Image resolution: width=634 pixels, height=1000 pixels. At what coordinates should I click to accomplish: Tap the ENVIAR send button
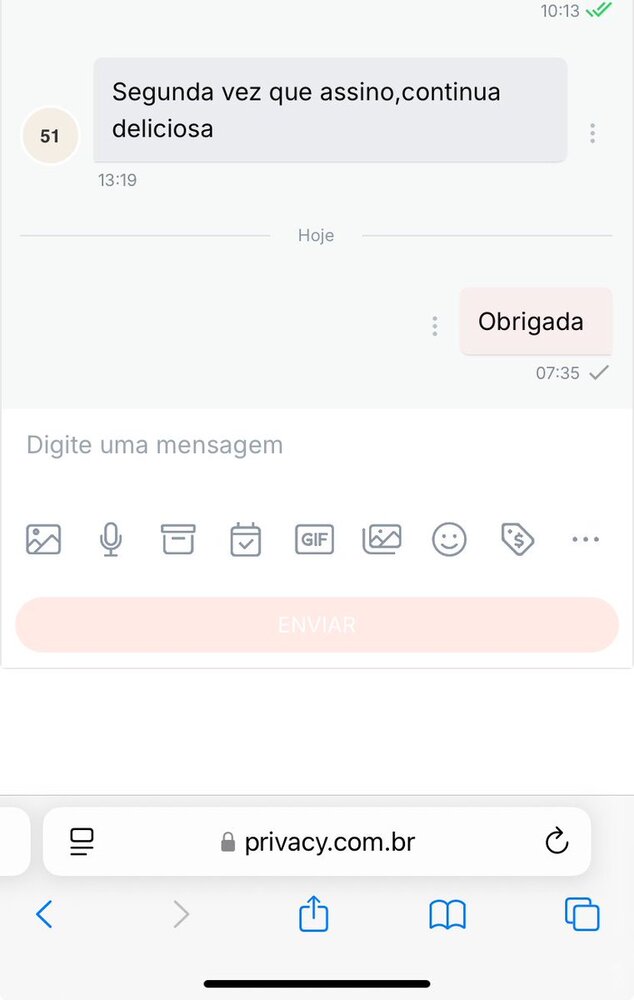point(317,625)
